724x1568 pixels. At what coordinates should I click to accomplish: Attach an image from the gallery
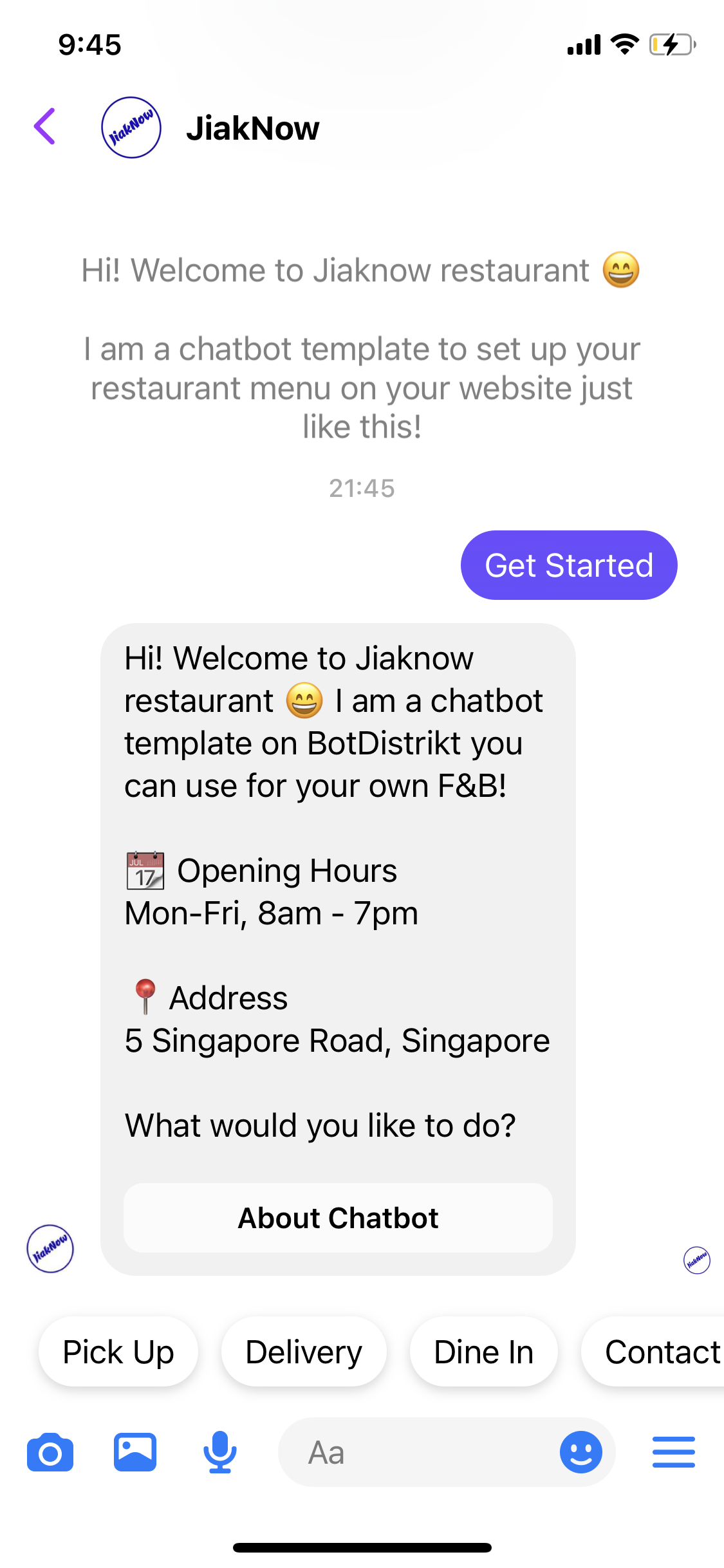[x=135, y=1453]
